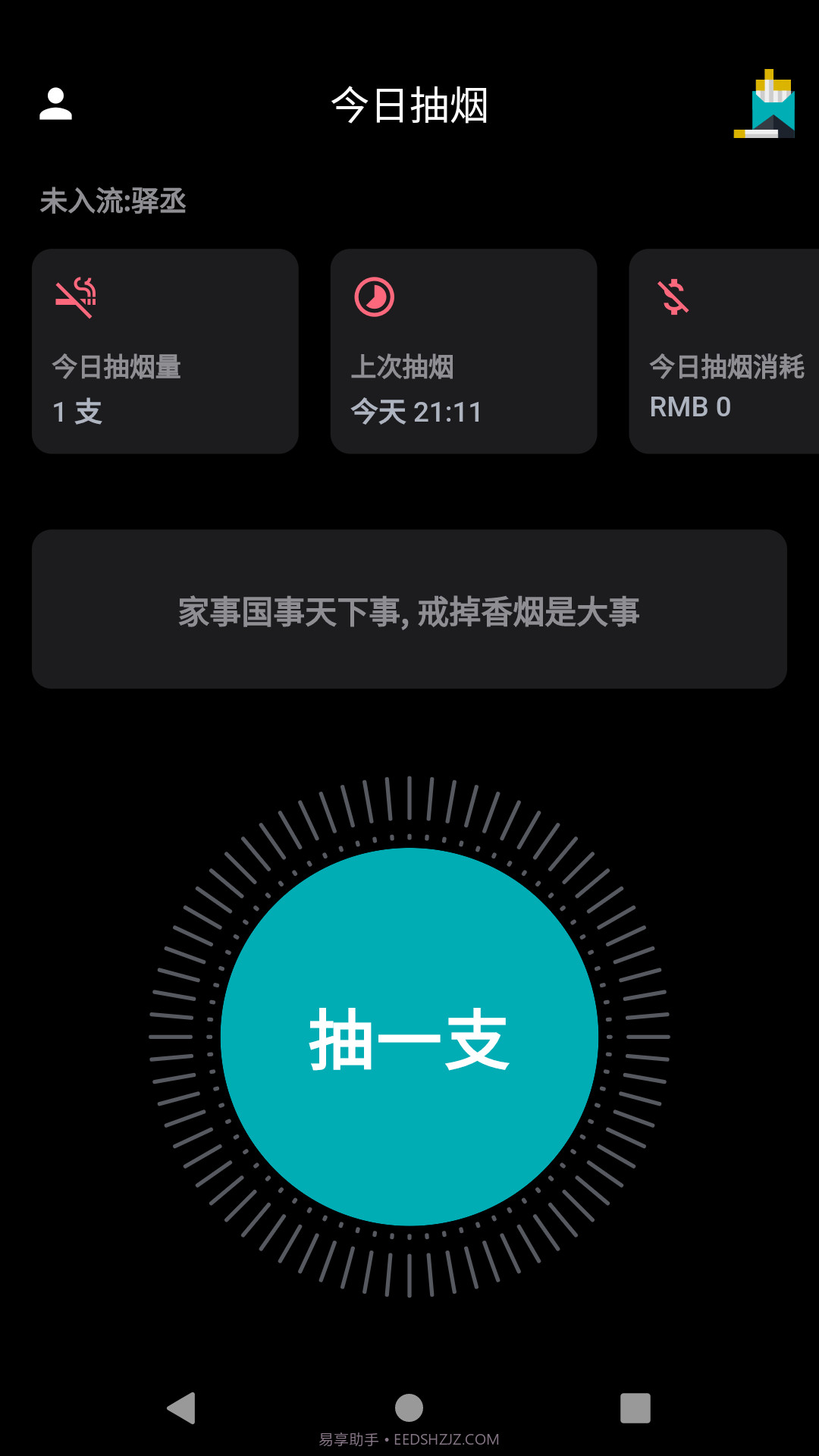Click the 今日抽烟 title text

tap(409, 105)
